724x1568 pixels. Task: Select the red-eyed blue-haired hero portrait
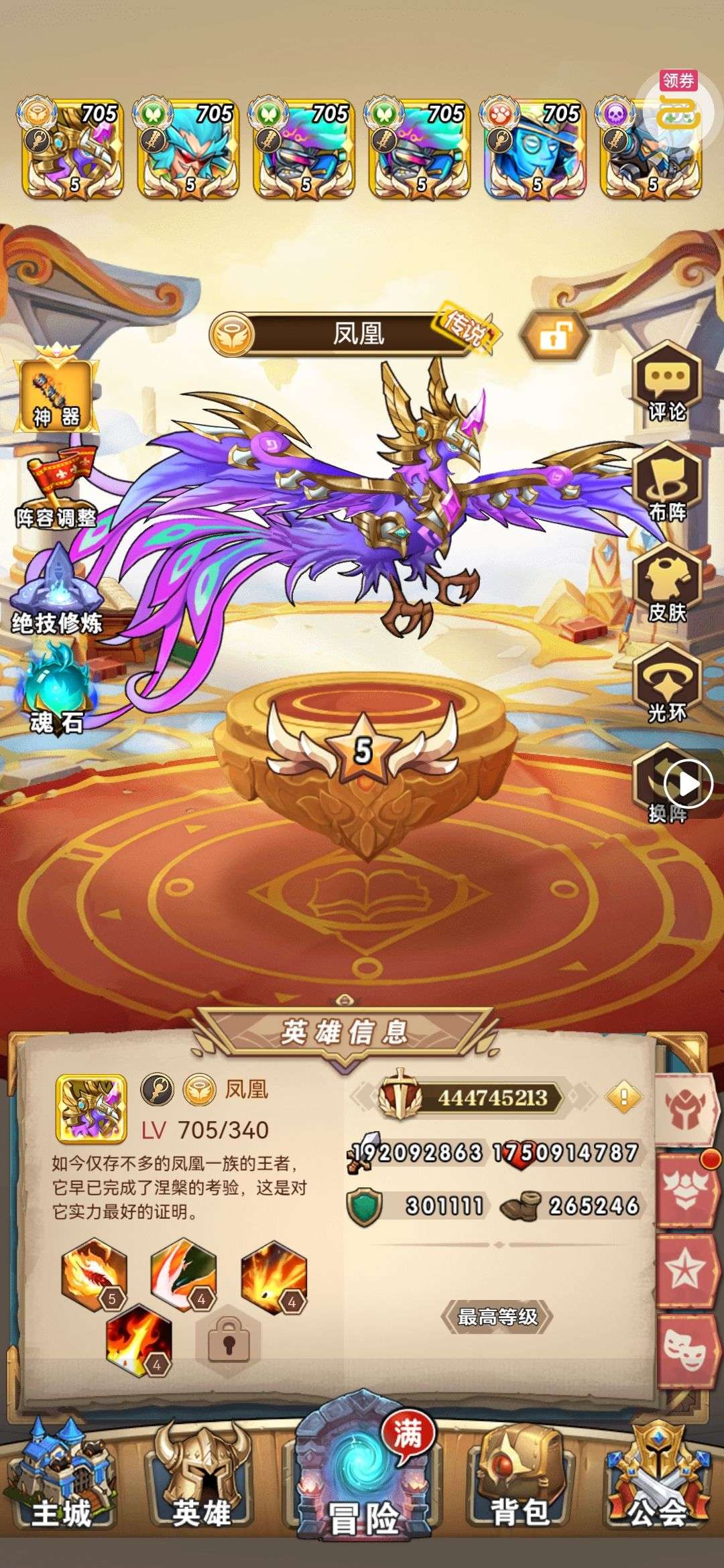coord(188,149)
